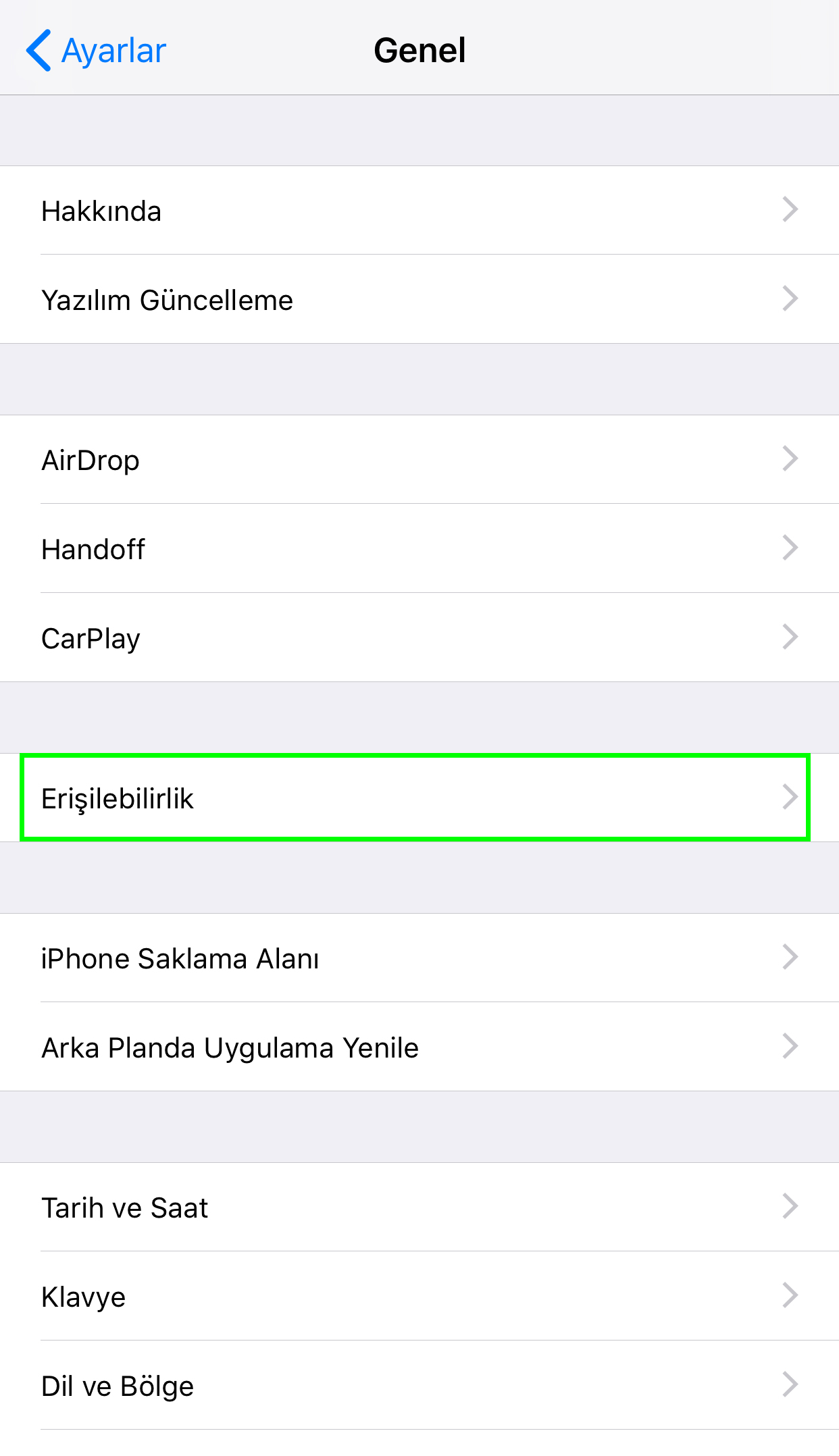The width and height of the screenshot is (839, 1456).
Task: Expand Klavye via its chevron
Action: coord(790,1297)
